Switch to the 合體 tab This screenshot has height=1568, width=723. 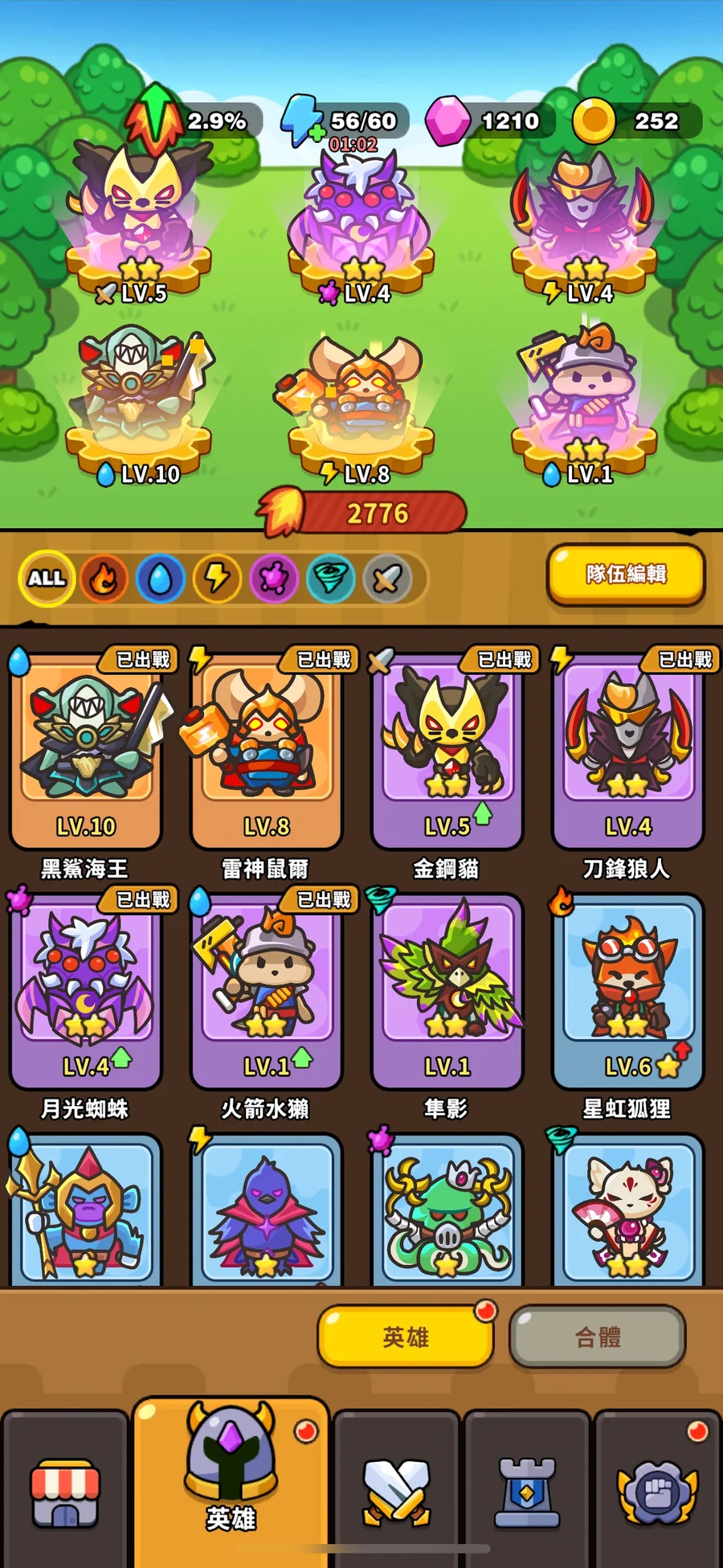(598, 1337)
